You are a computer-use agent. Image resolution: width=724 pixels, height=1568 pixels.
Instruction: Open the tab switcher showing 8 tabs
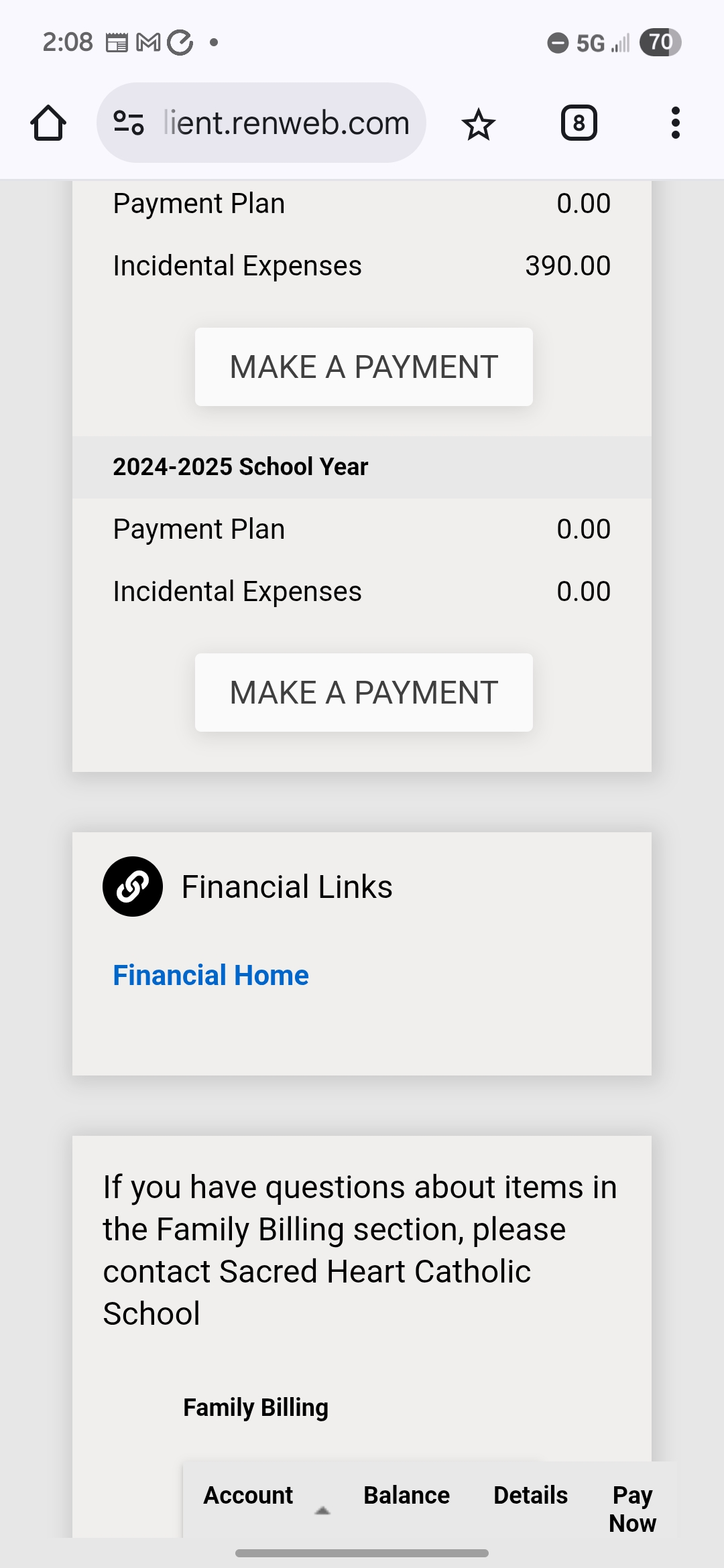click(579, 123)
